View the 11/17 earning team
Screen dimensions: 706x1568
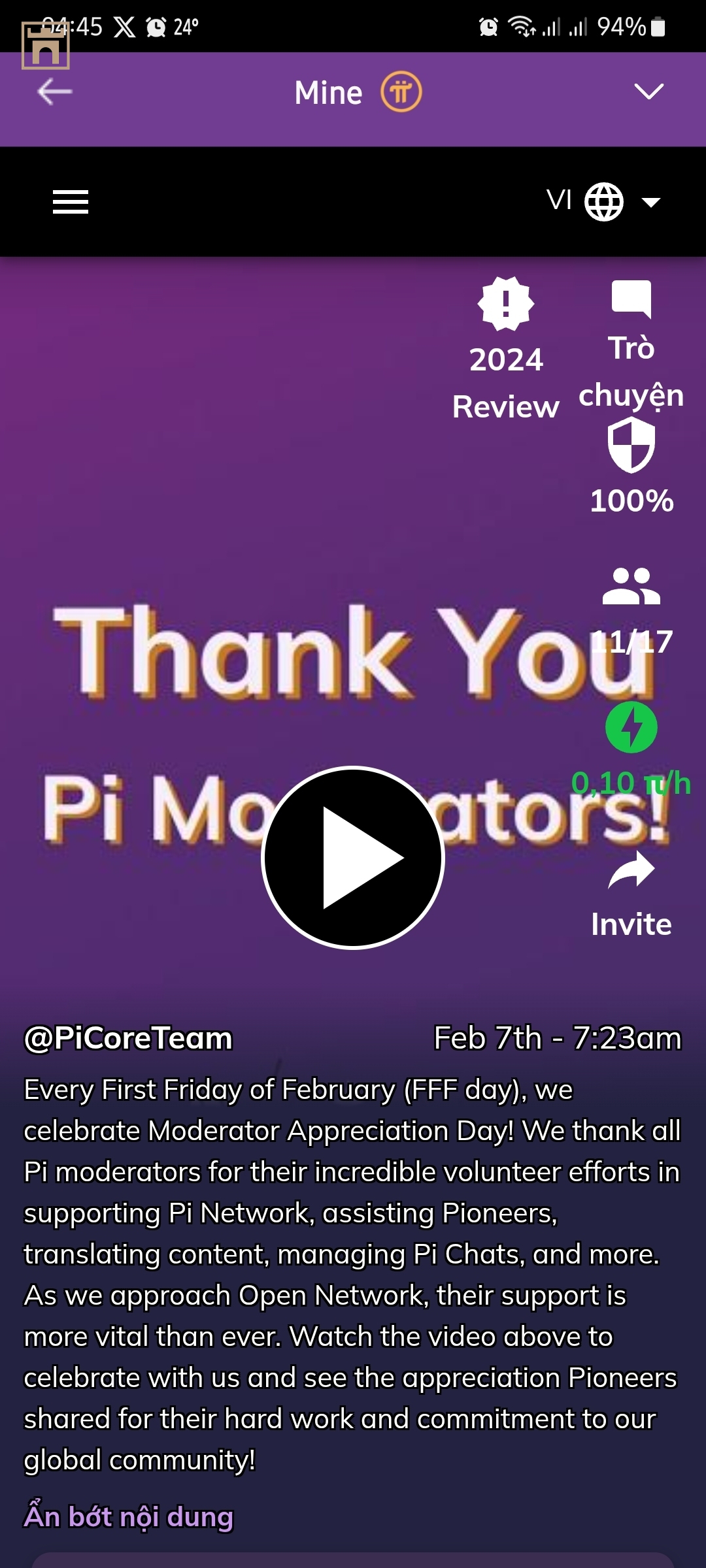pyautogui.click(x=631, y=609)
